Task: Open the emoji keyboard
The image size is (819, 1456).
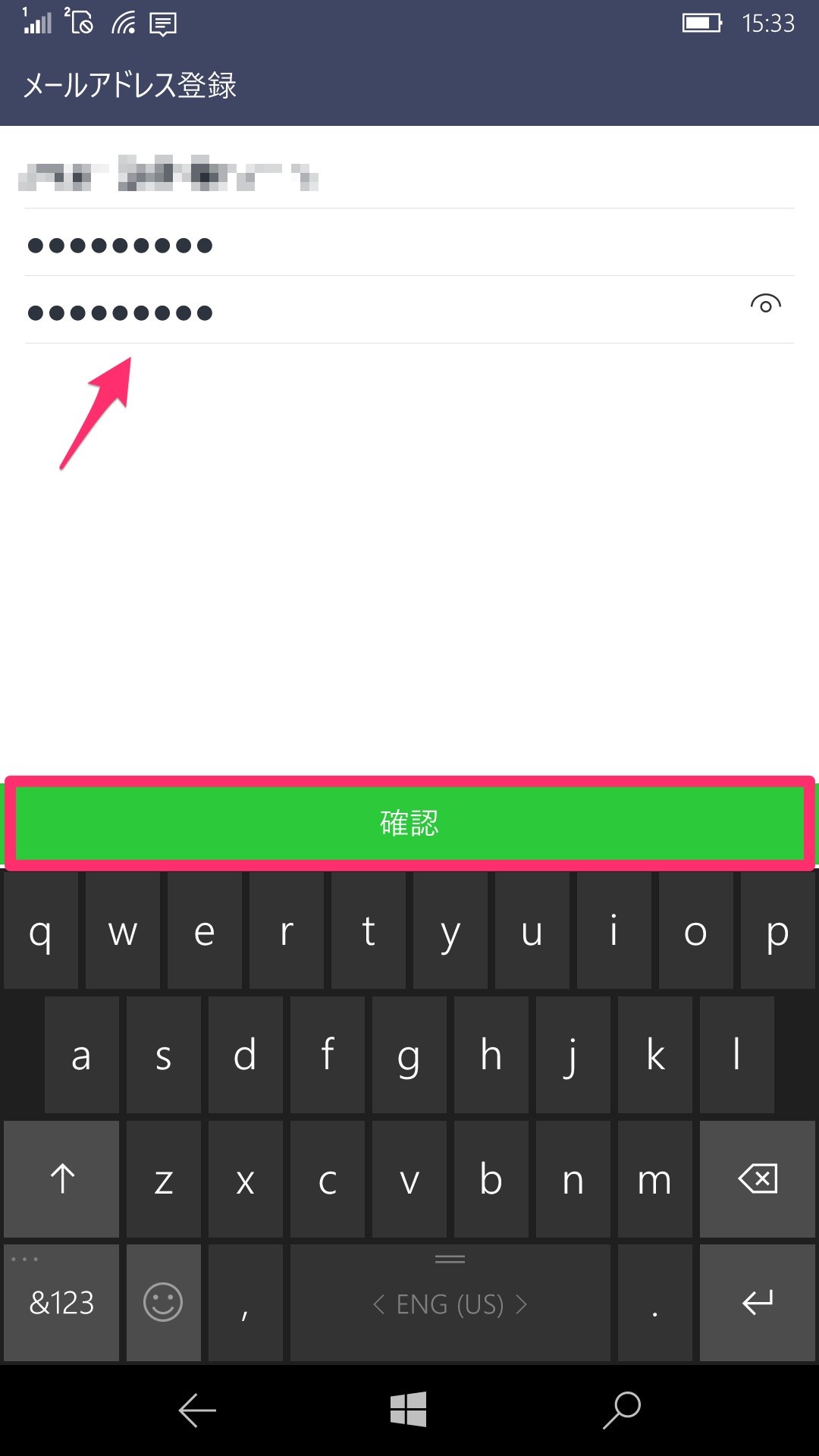Action: (163, 1303)
